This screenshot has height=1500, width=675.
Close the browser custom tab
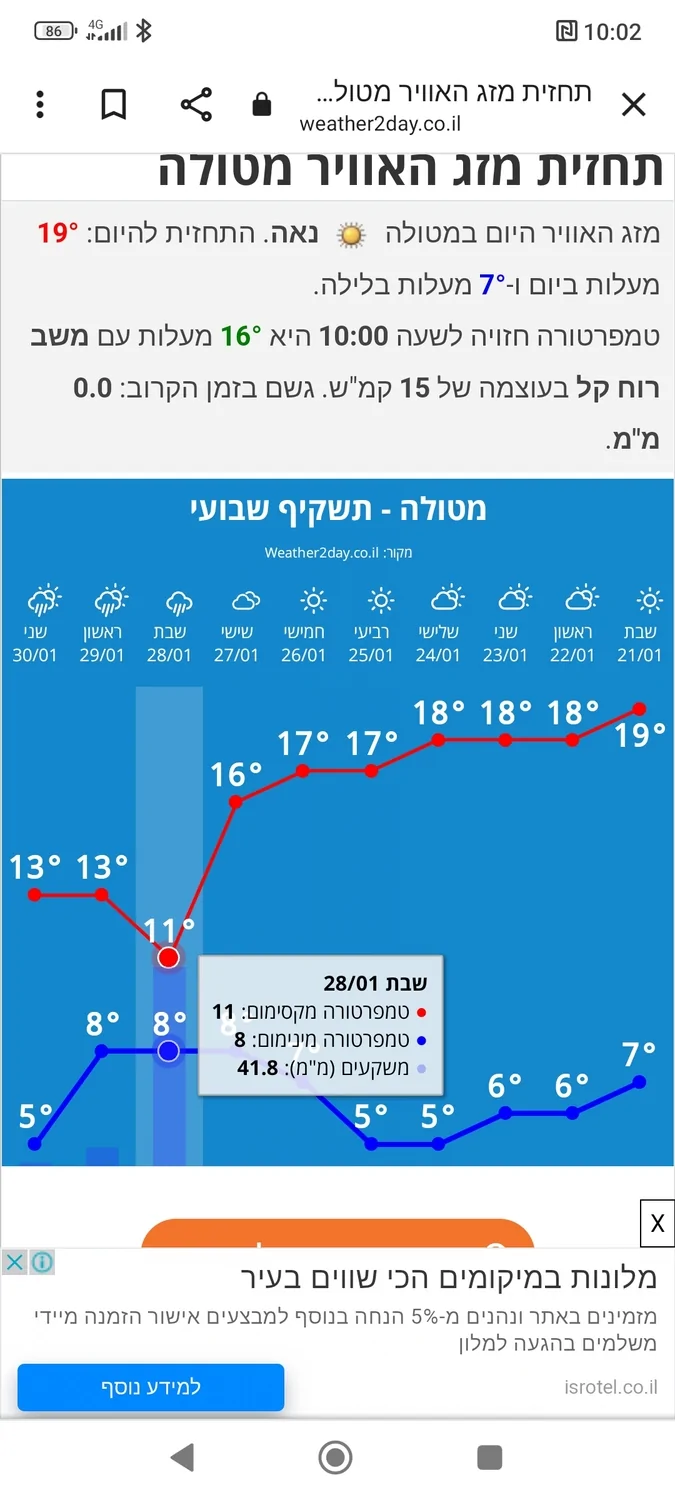[634, 104]
